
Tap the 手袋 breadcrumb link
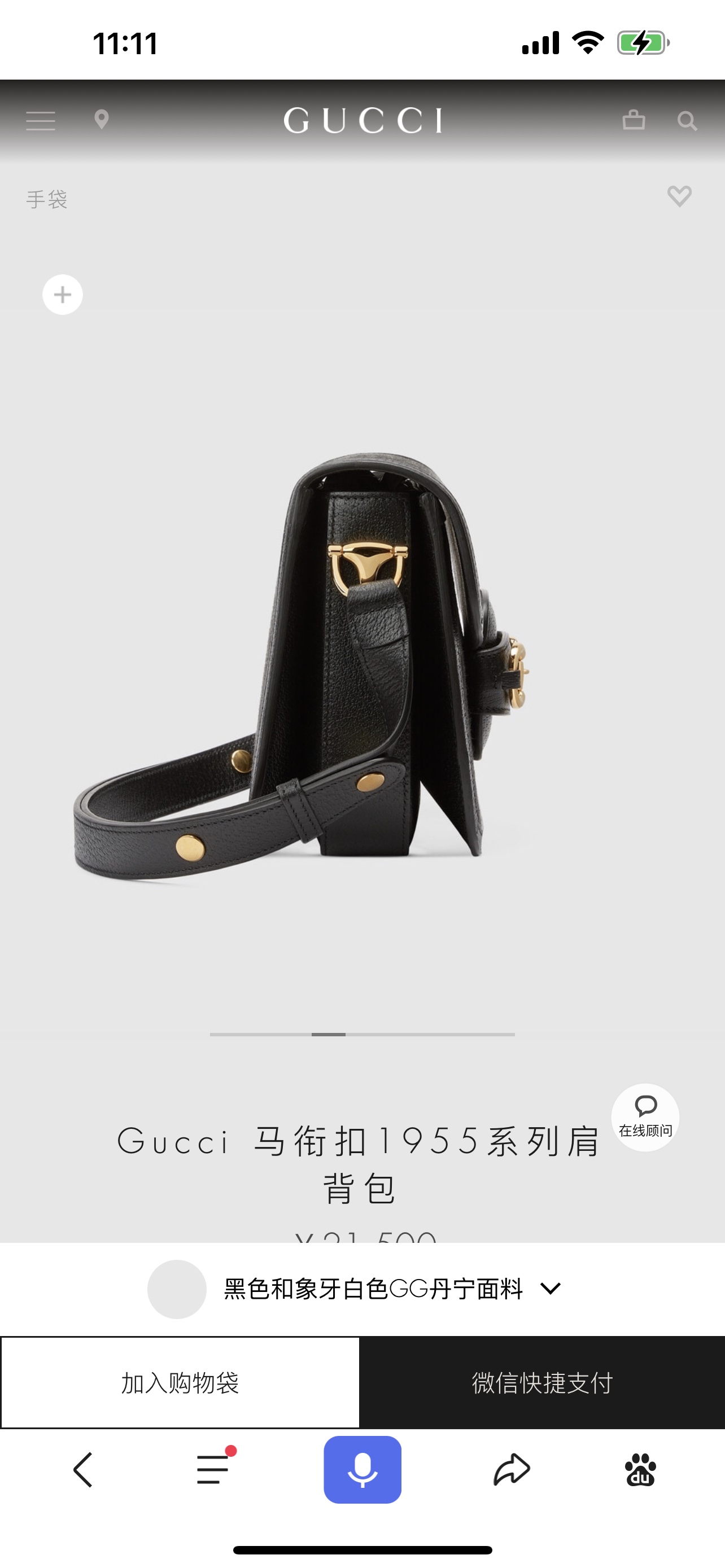tap(47, 199)
